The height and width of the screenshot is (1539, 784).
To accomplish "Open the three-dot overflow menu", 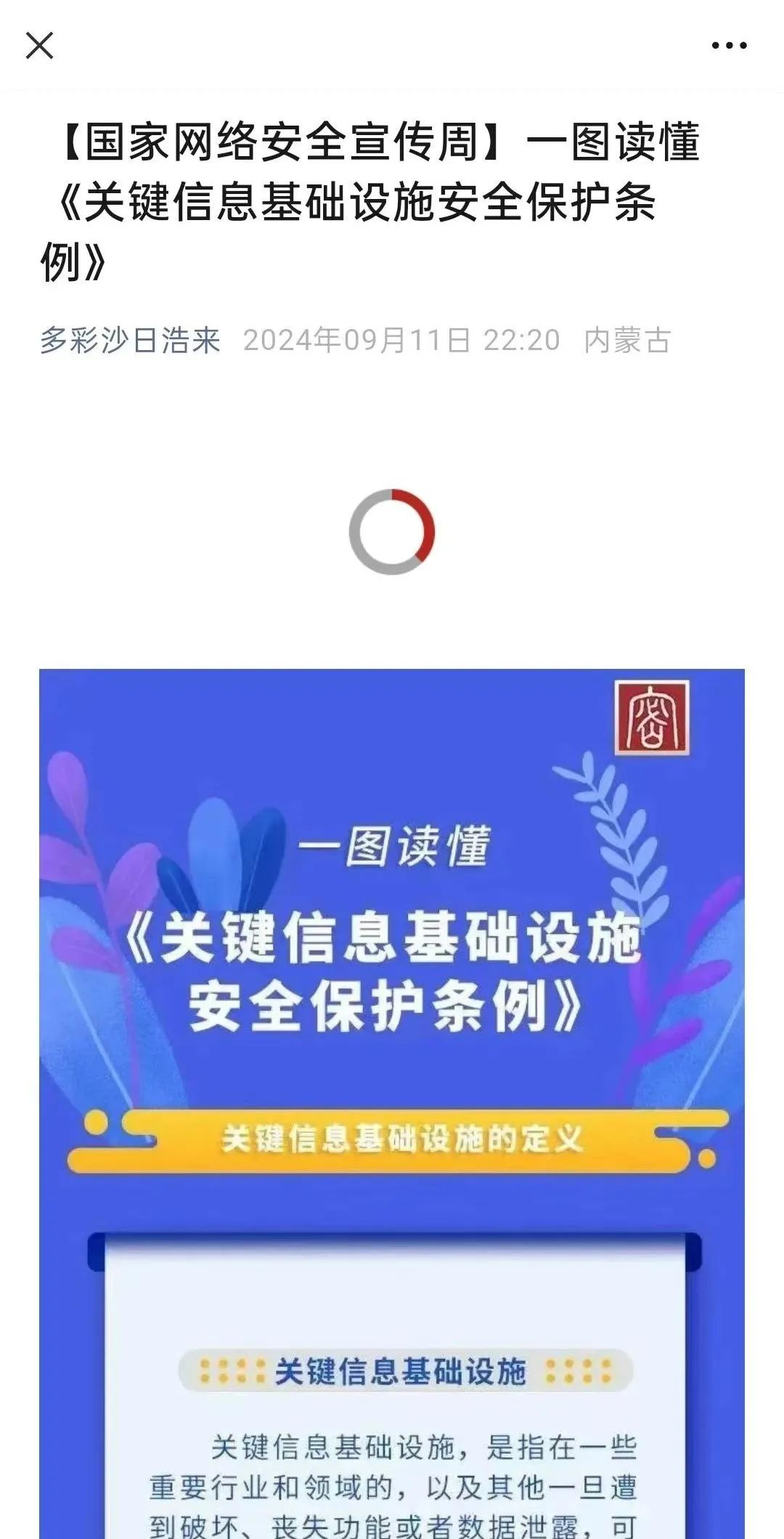I will [729, 46].
